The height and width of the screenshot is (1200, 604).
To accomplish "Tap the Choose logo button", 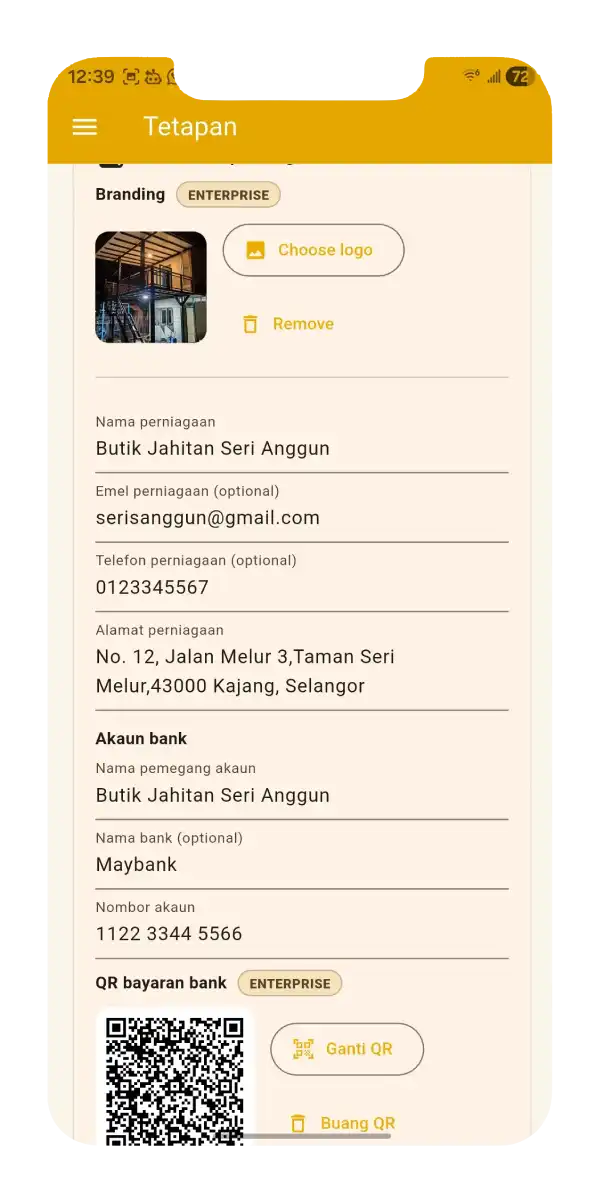I will [x=313, y=250].
